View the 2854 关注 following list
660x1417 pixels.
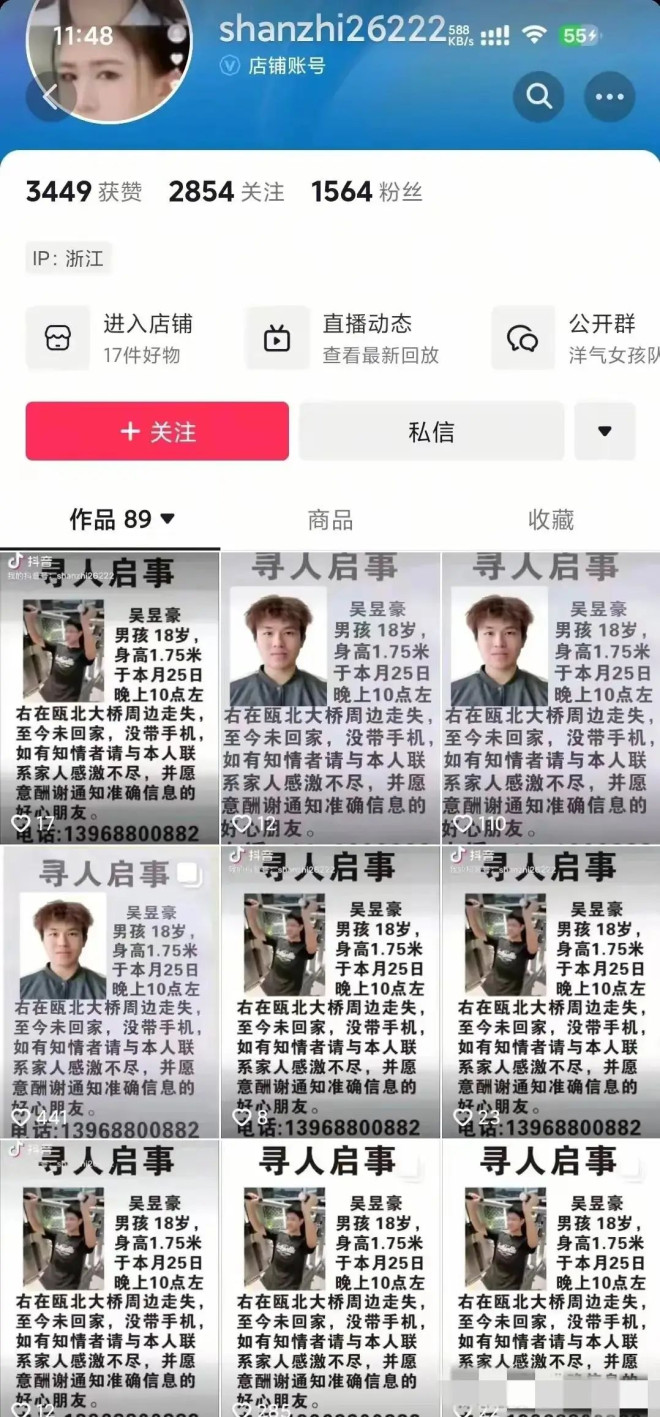point(226,192)
